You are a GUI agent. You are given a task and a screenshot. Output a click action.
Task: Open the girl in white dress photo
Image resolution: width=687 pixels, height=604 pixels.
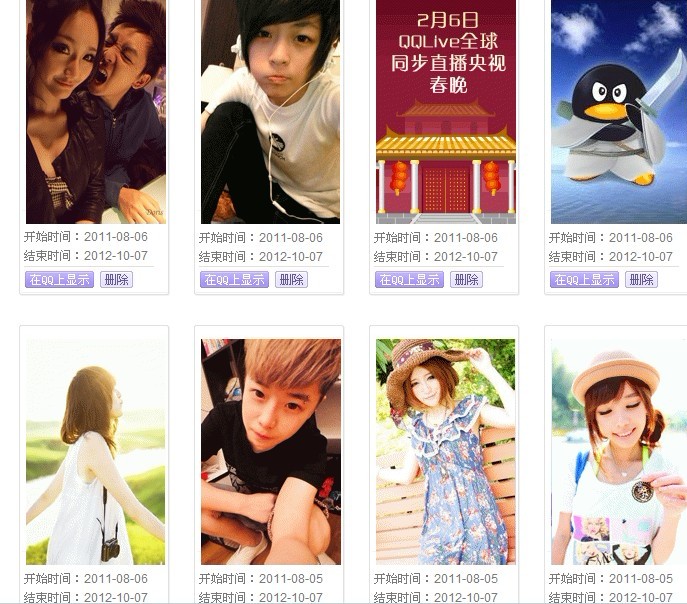click(x=95, y=451)
